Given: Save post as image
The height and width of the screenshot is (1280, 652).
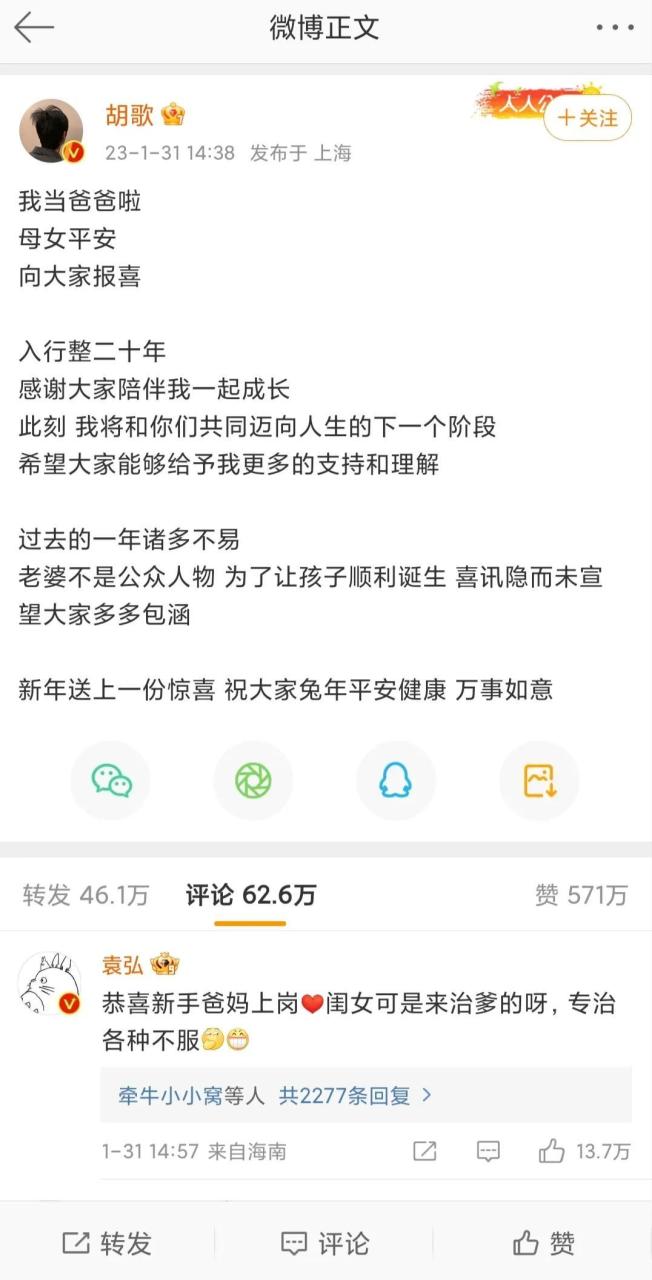Looking at the screenshot, I should pos(539,781).
